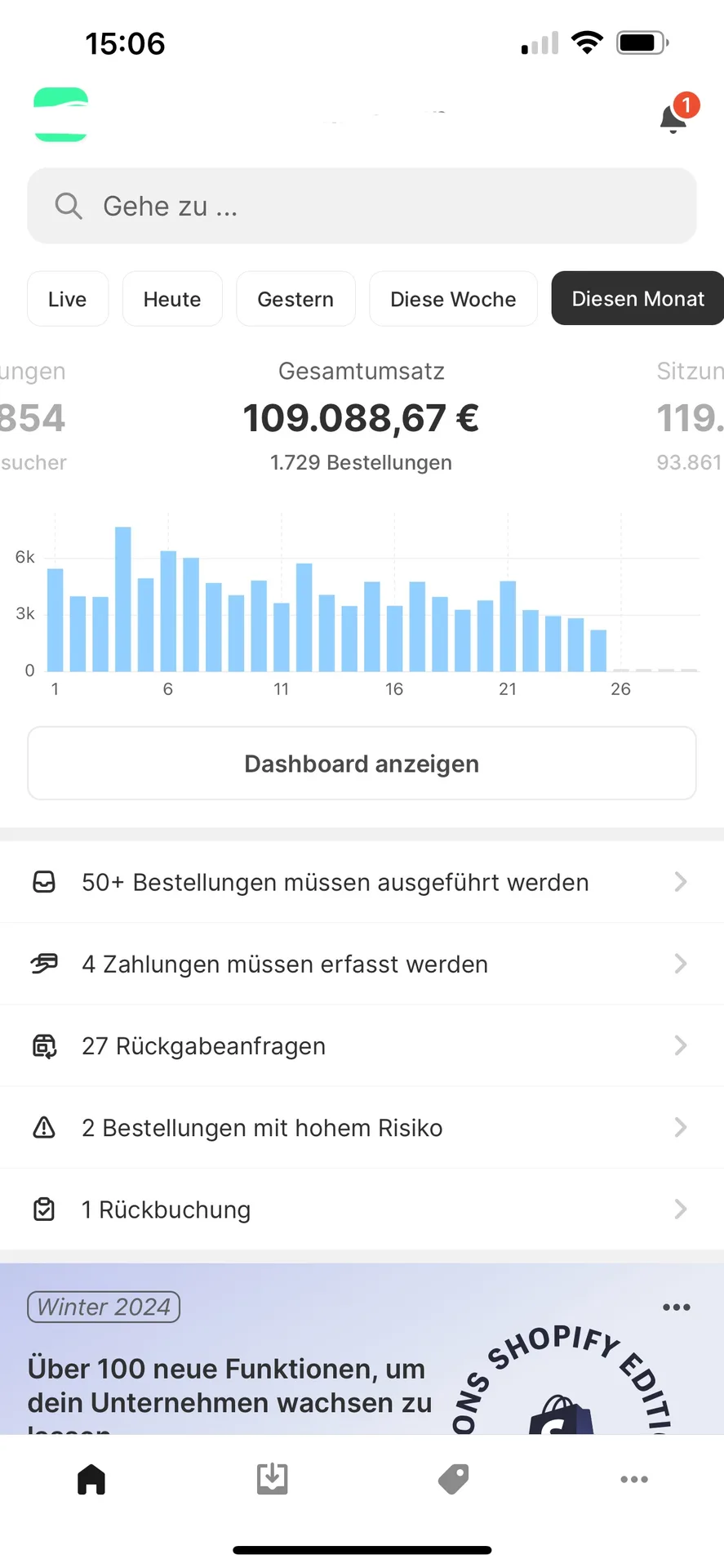The image size is (724, 1568).
Task: Expand the 4 Zahlungen row chevron
Action: pos(681,964)
